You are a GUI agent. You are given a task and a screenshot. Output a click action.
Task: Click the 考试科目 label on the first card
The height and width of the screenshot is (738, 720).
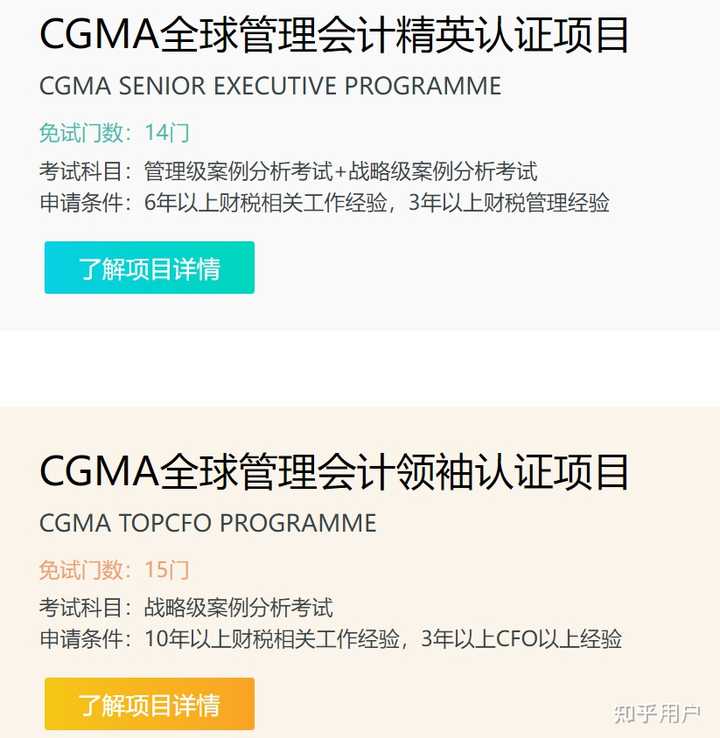(x=79, y=170)
